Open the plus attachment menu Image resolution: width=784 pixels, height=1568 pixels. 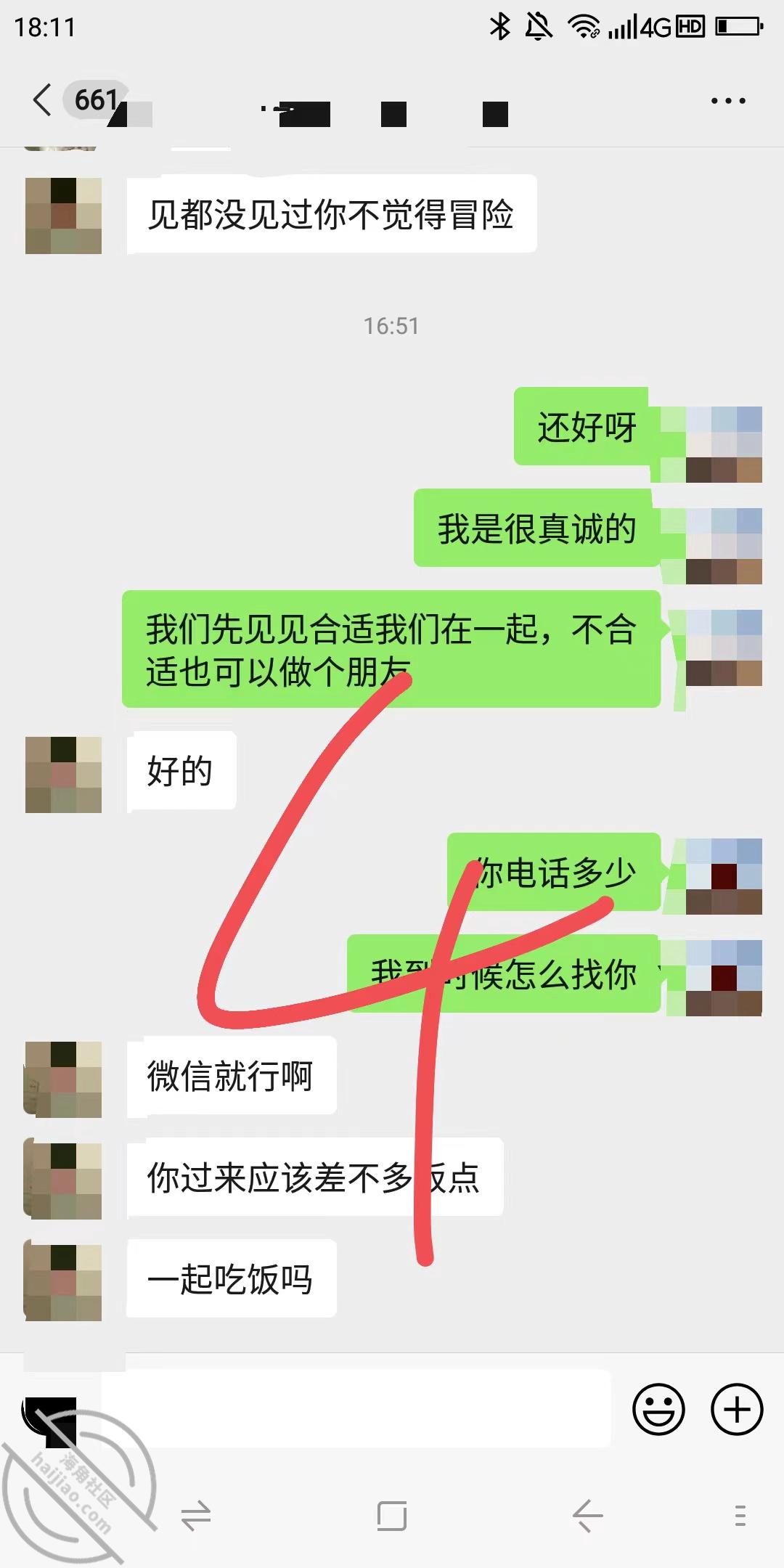(x=737, y=1409)
